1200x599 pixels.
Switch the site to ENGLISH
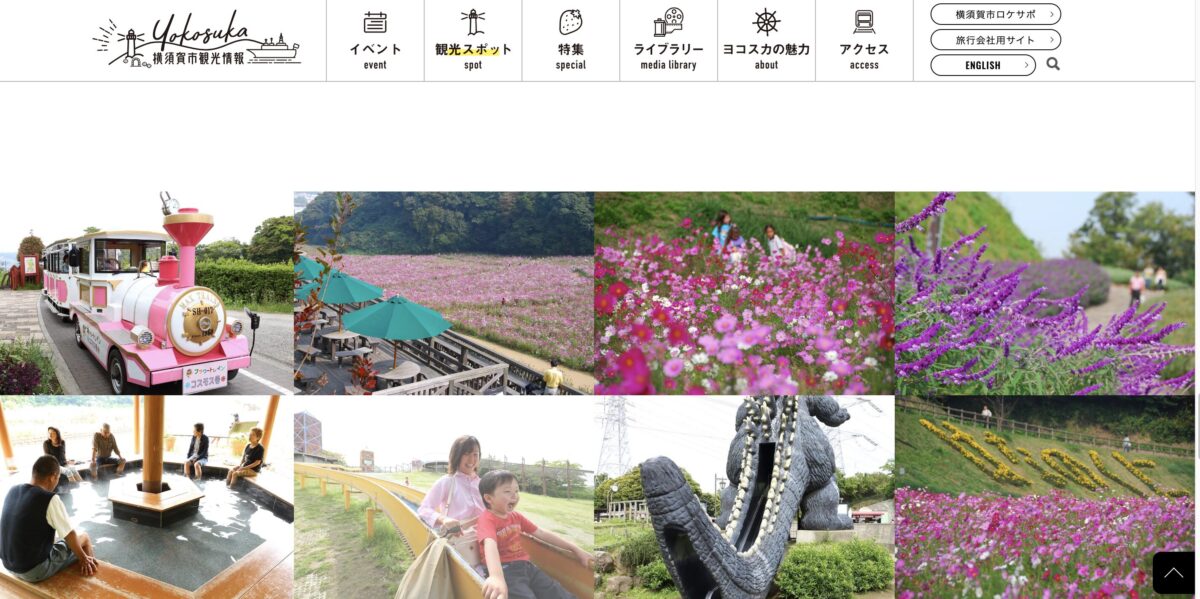[x=983, y=65]
